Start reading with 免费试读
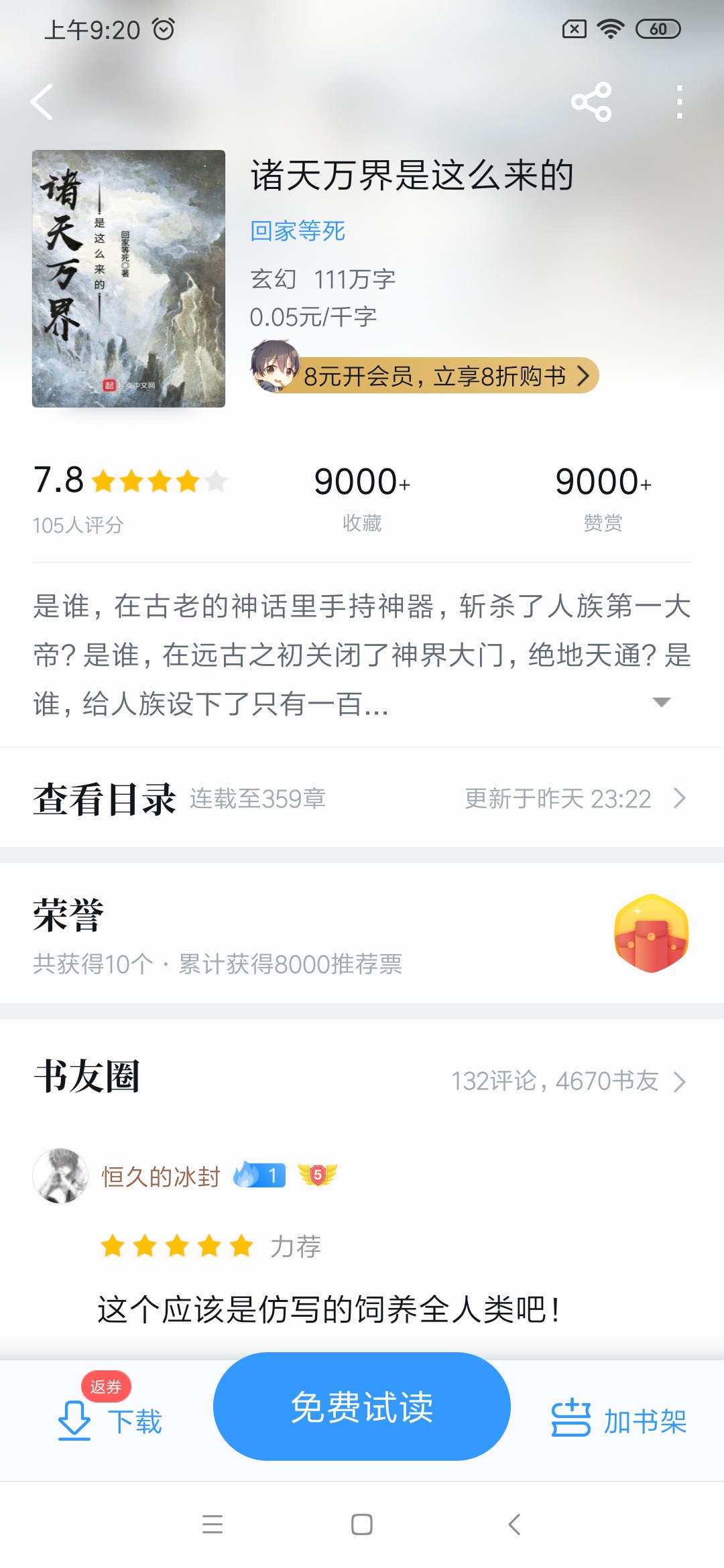 (362, 1407)
